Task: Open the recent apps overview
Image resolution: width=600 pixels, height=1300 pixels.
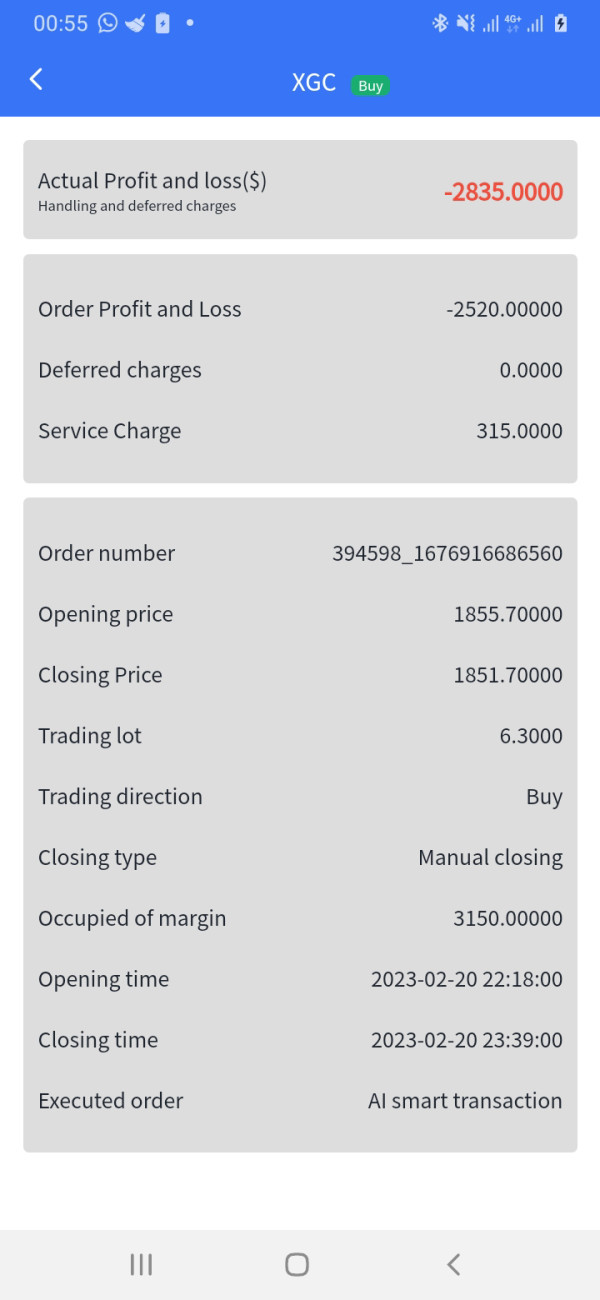Action: [141, 1264]
